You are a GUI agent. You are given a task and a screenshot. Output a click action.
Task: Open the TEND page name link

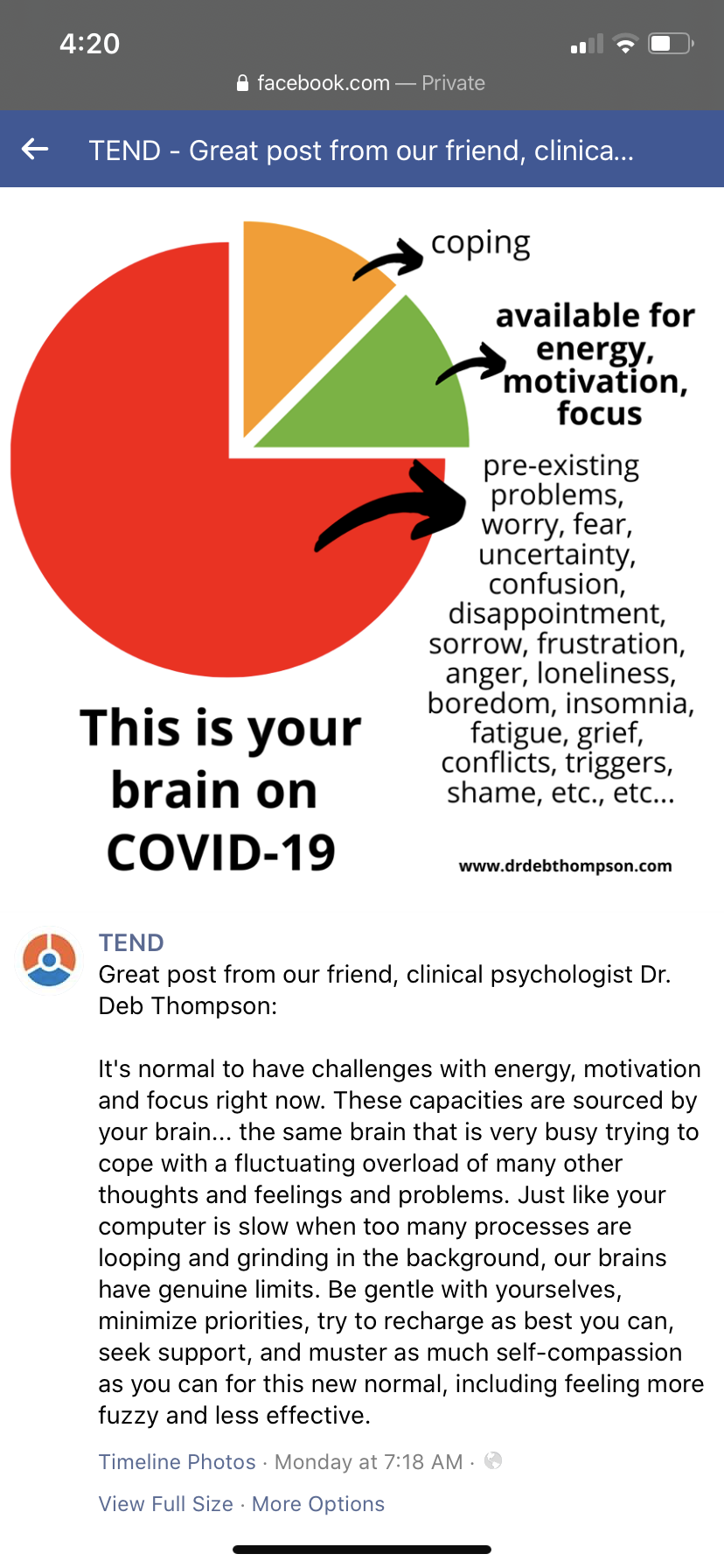pos(131,942)
